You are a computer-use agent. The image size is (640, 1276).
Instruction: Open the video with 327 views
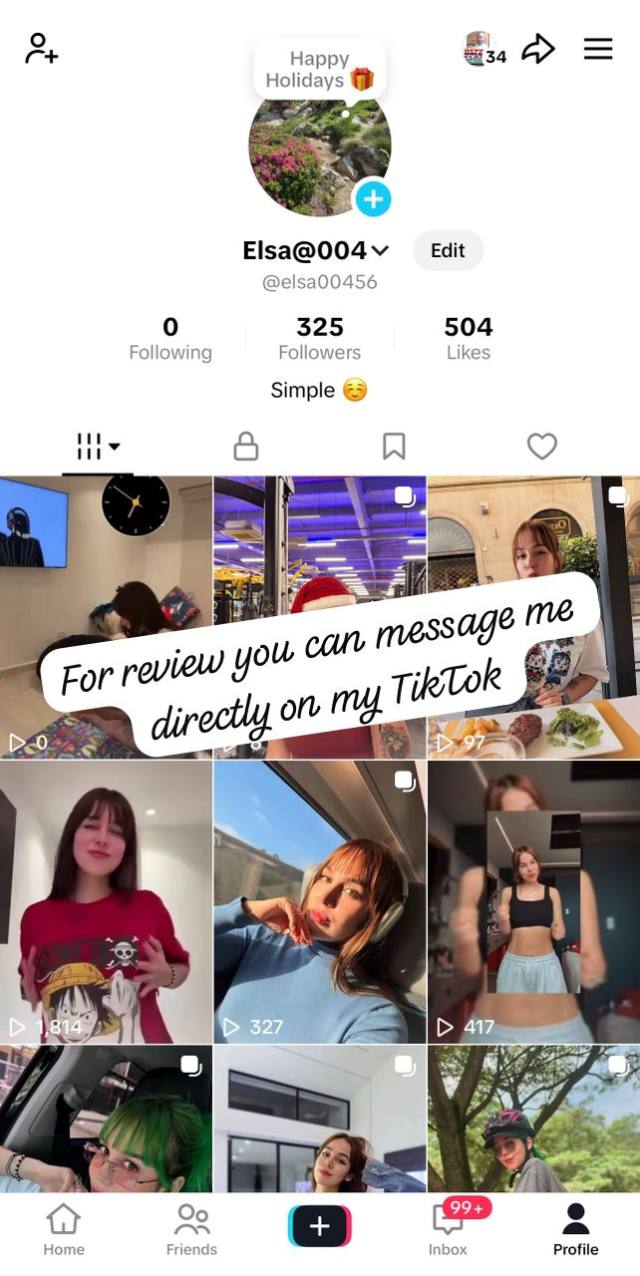(319, 902)
